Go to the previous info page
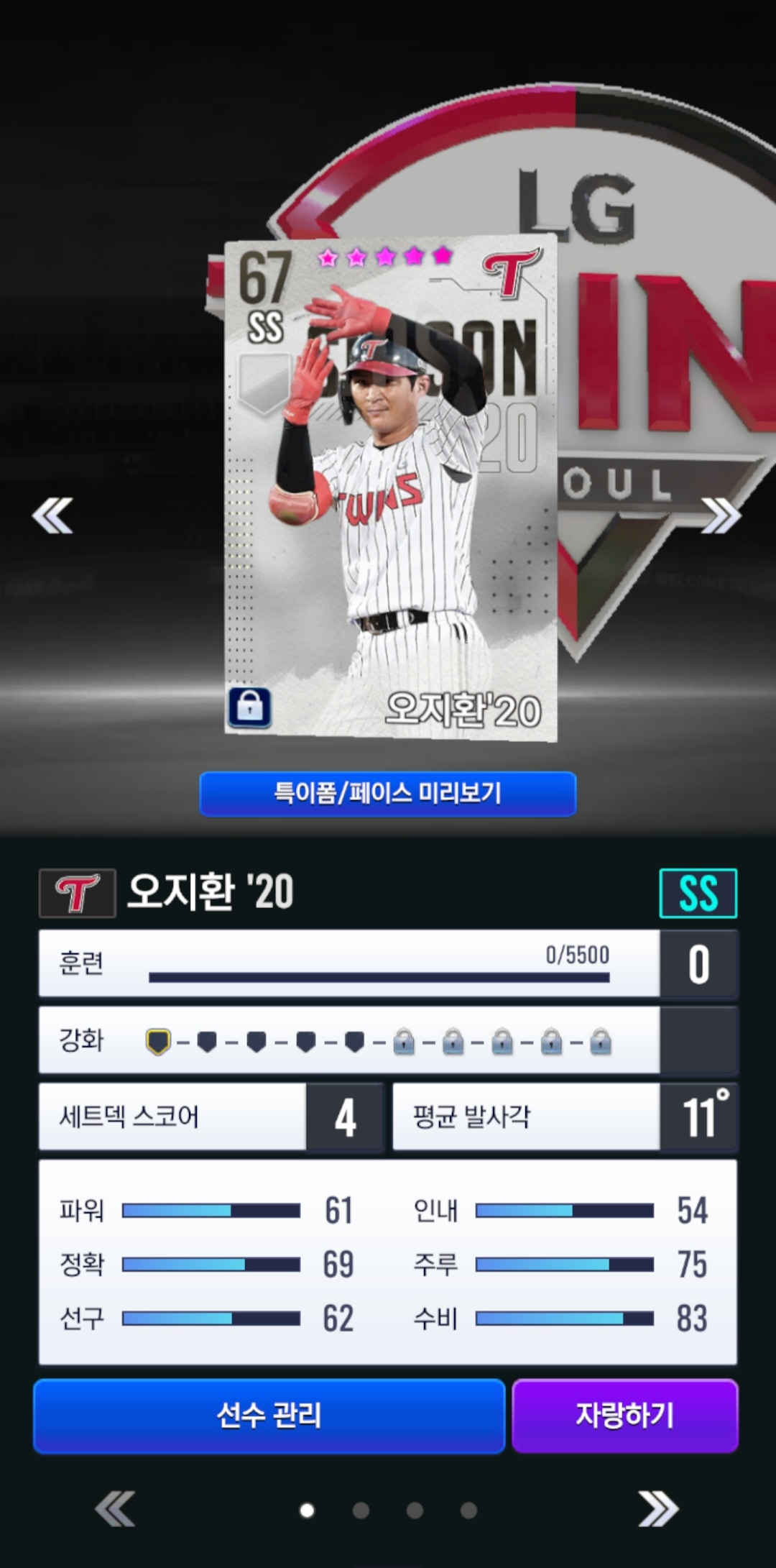Screen dimensions: 776x1568 point(115,1508)
